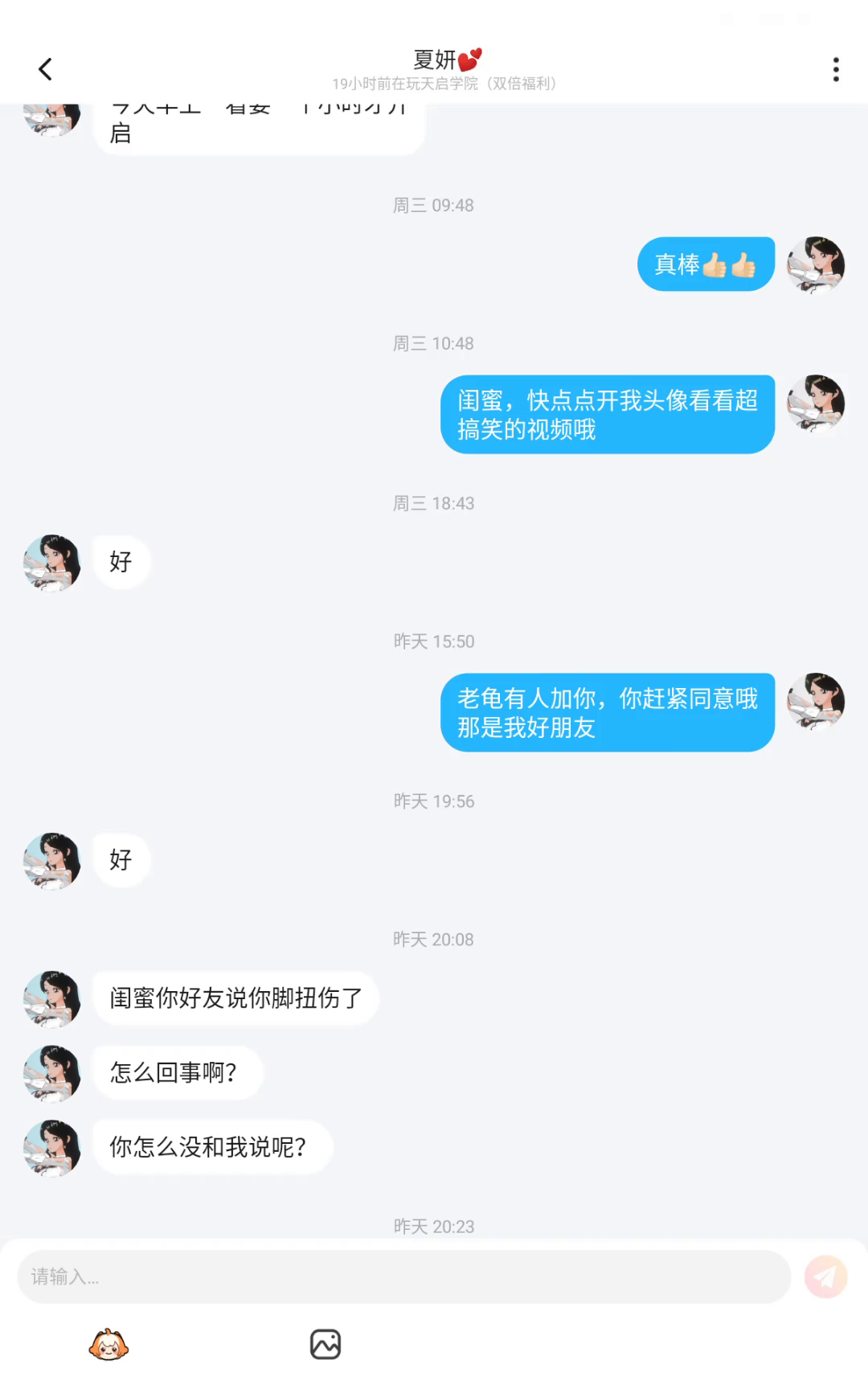
Task: Focus the 请输入 message field
Action: (403, 1276)
